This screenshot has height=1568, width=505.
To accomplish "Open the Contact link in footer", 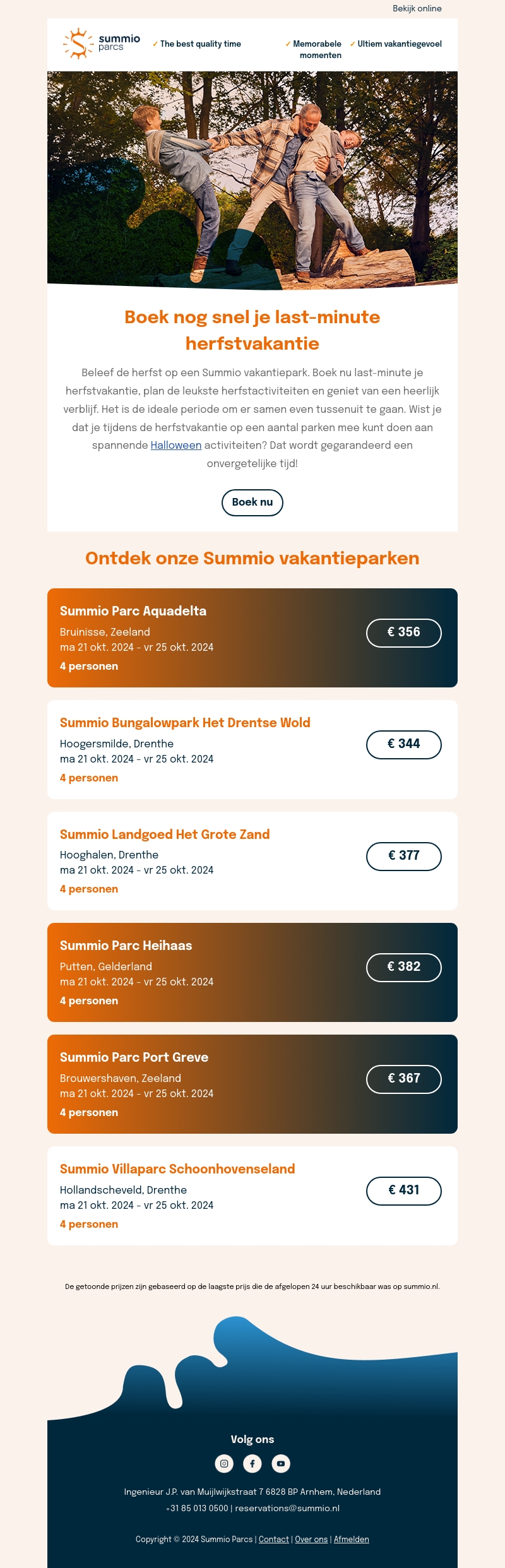I will click(x=274, y=1540).
